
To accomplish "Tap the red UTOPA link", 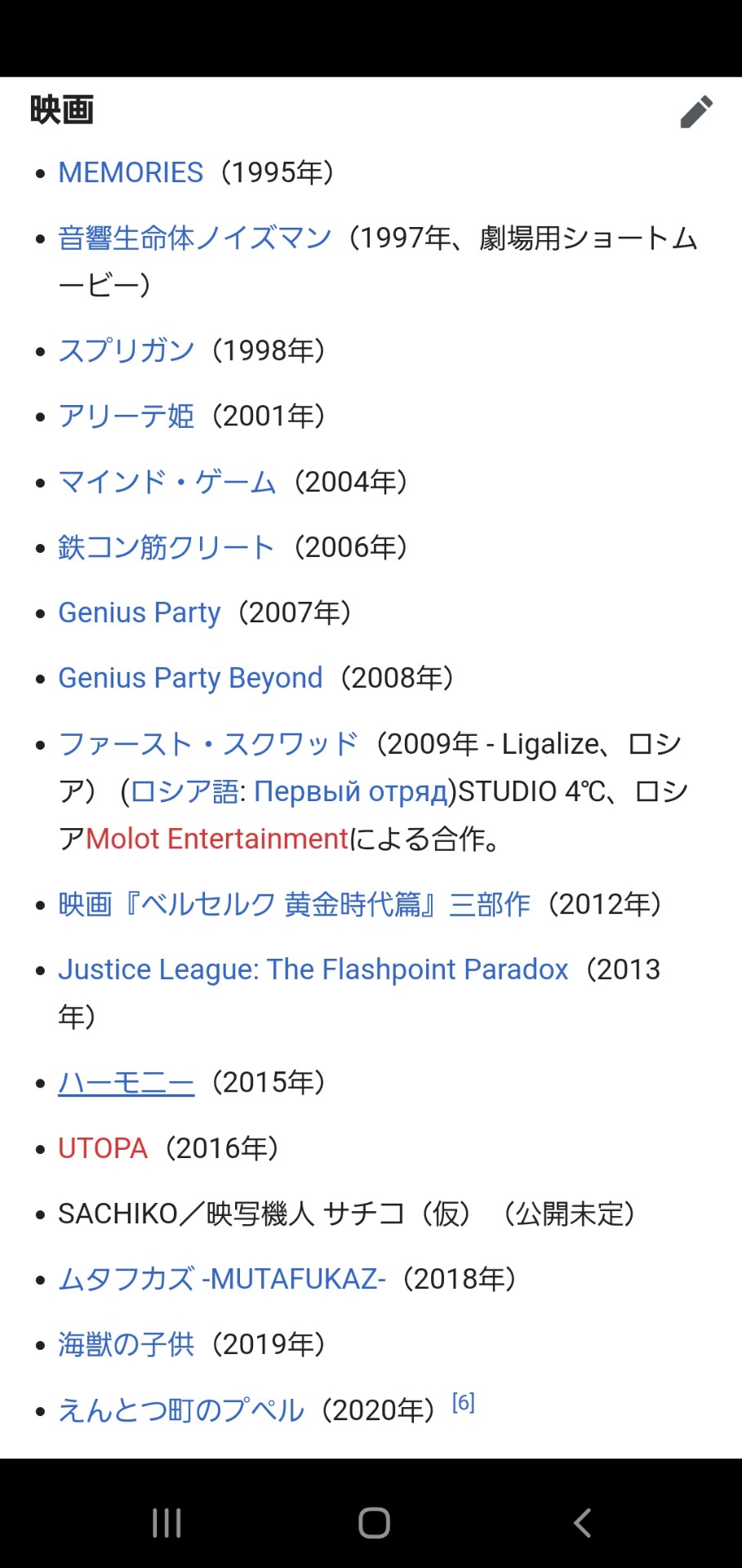I will pos(103,1148).
